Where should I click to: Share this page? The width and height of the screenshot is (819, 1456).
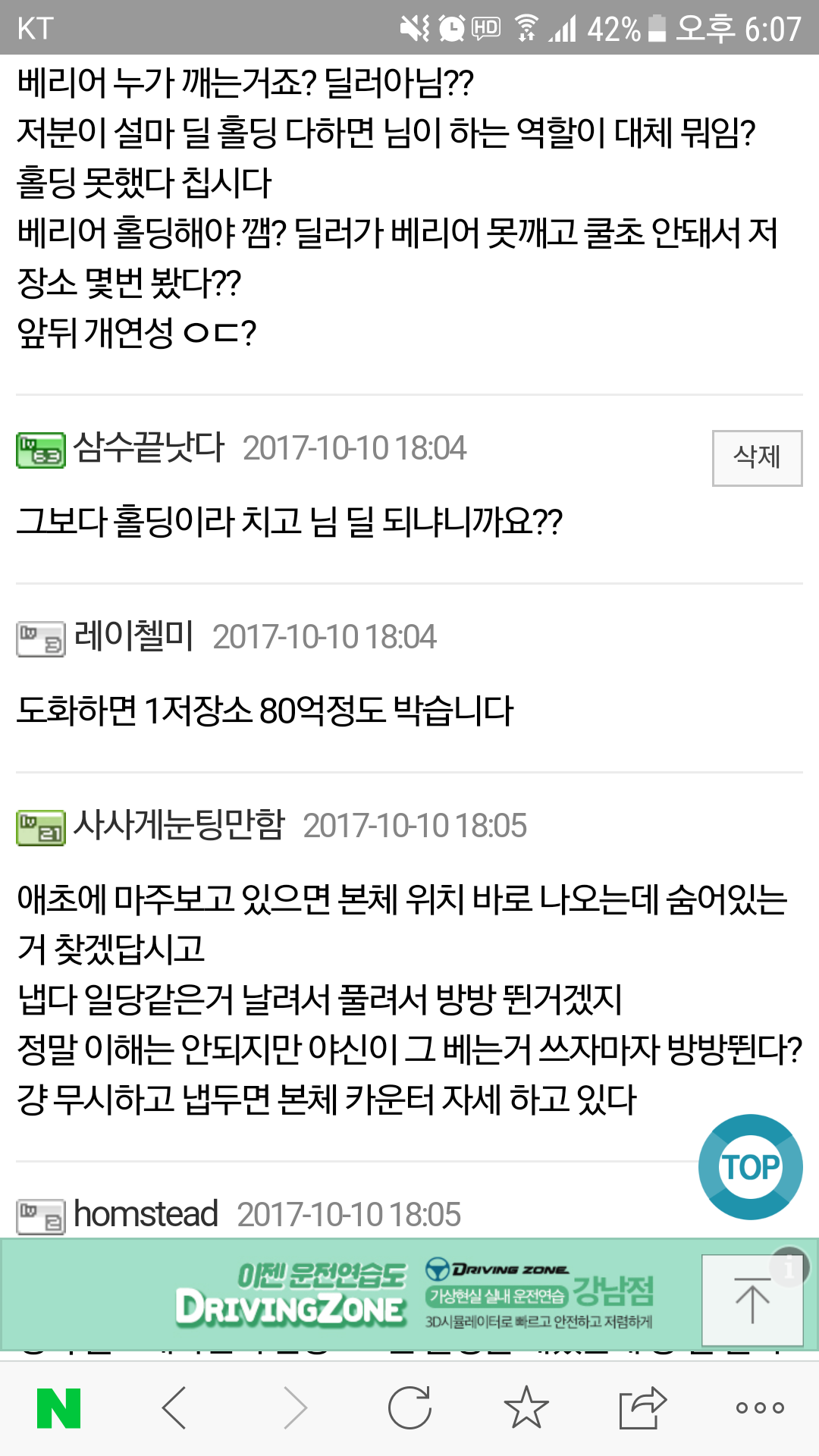click(x=642, y=1408)
